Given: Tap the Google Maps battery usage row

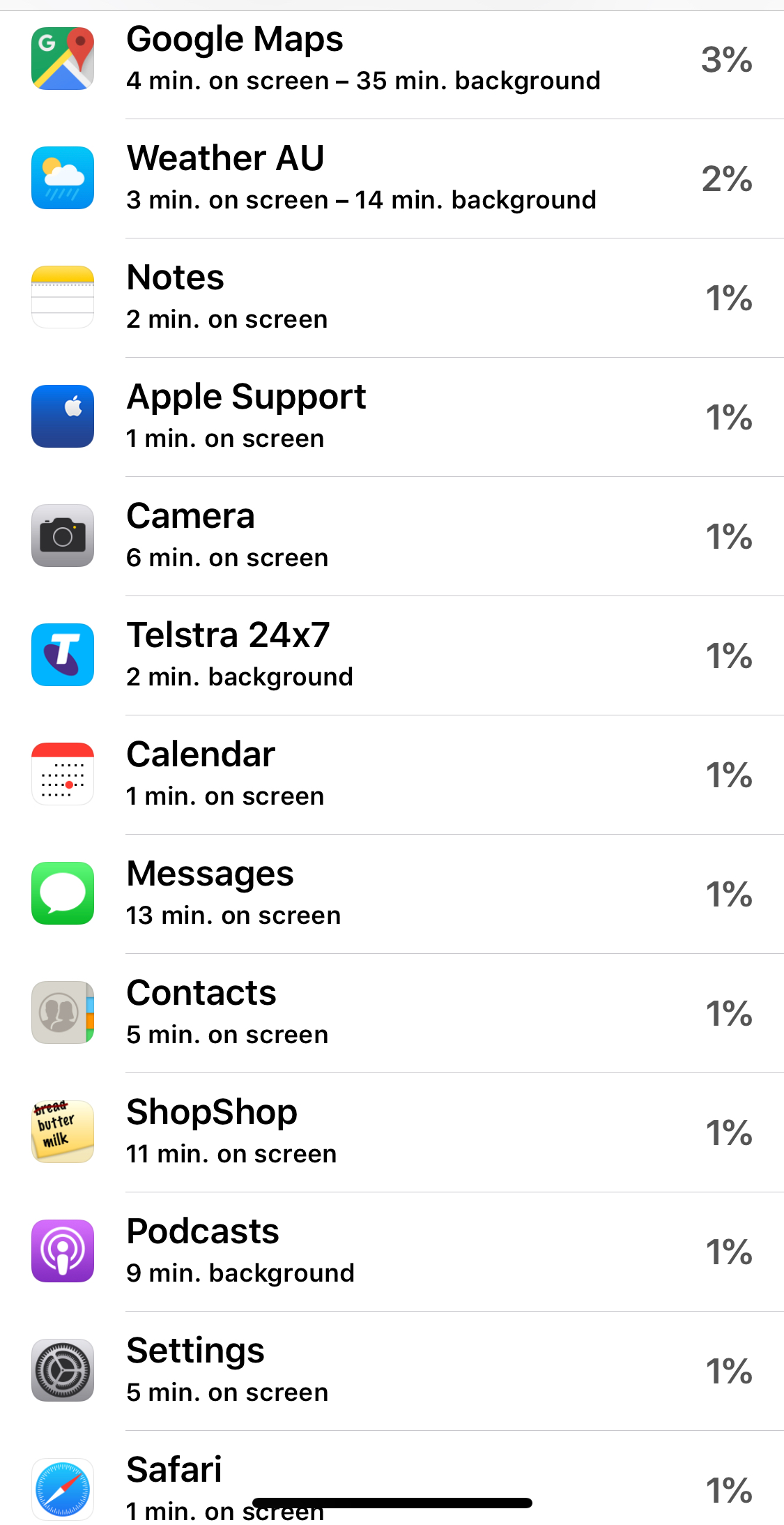Looking at the screenshot, I should tap(392, 59).
